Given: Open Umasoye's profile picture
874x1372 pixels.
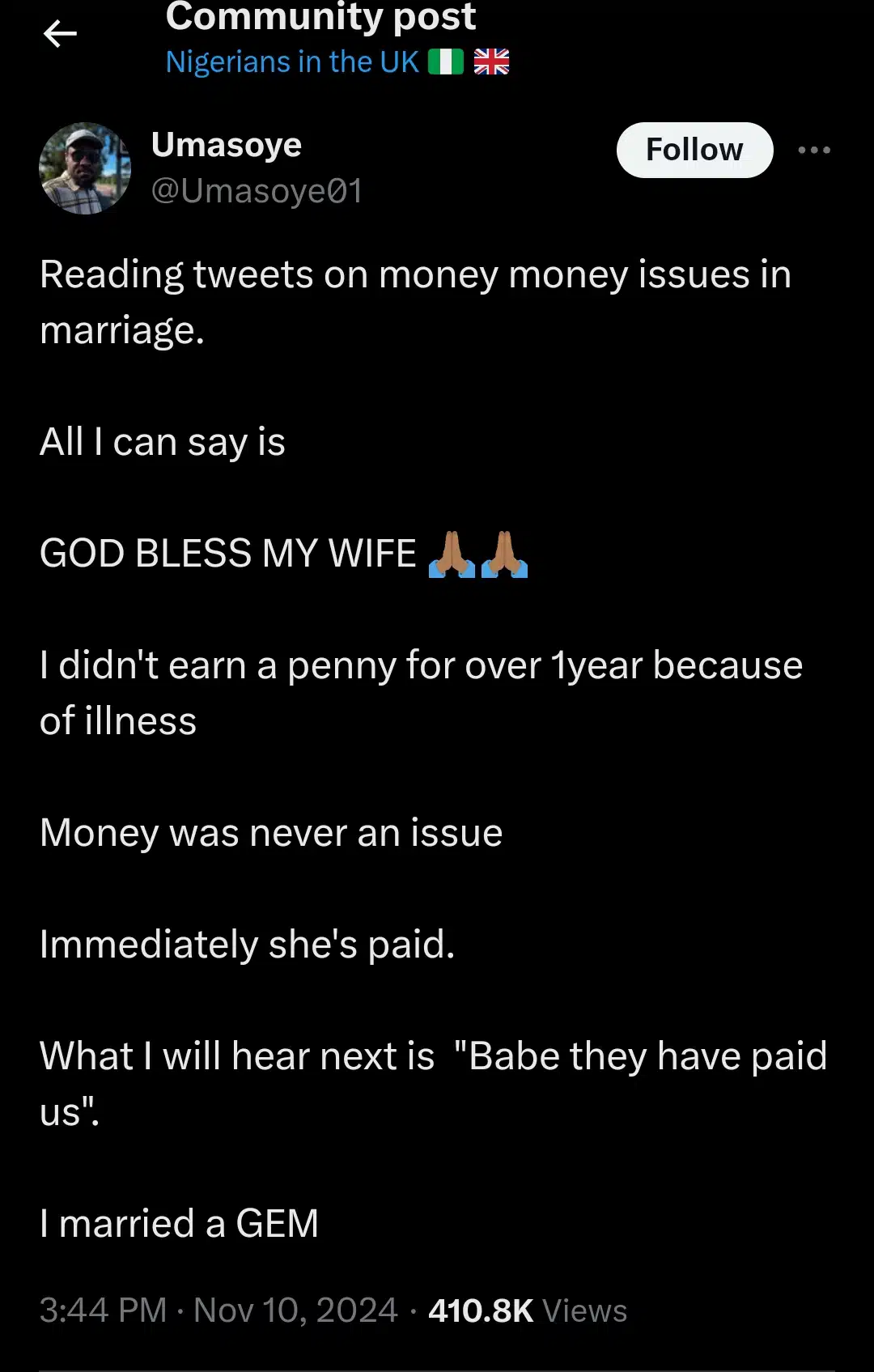Looking at the screenshot, I should coord(85,168).
